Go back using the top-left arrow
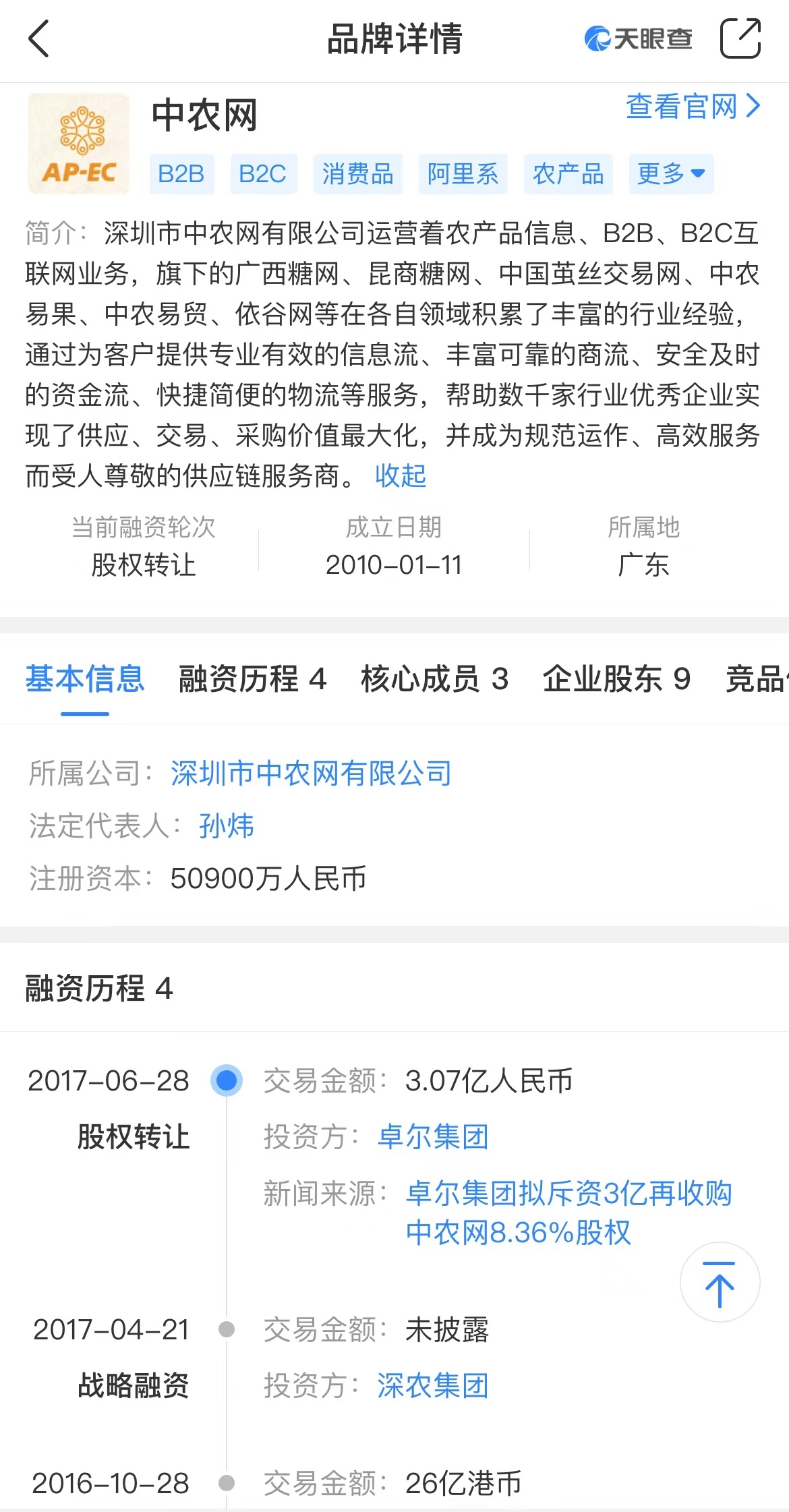Screen dimensions: 789x1512 39,38
